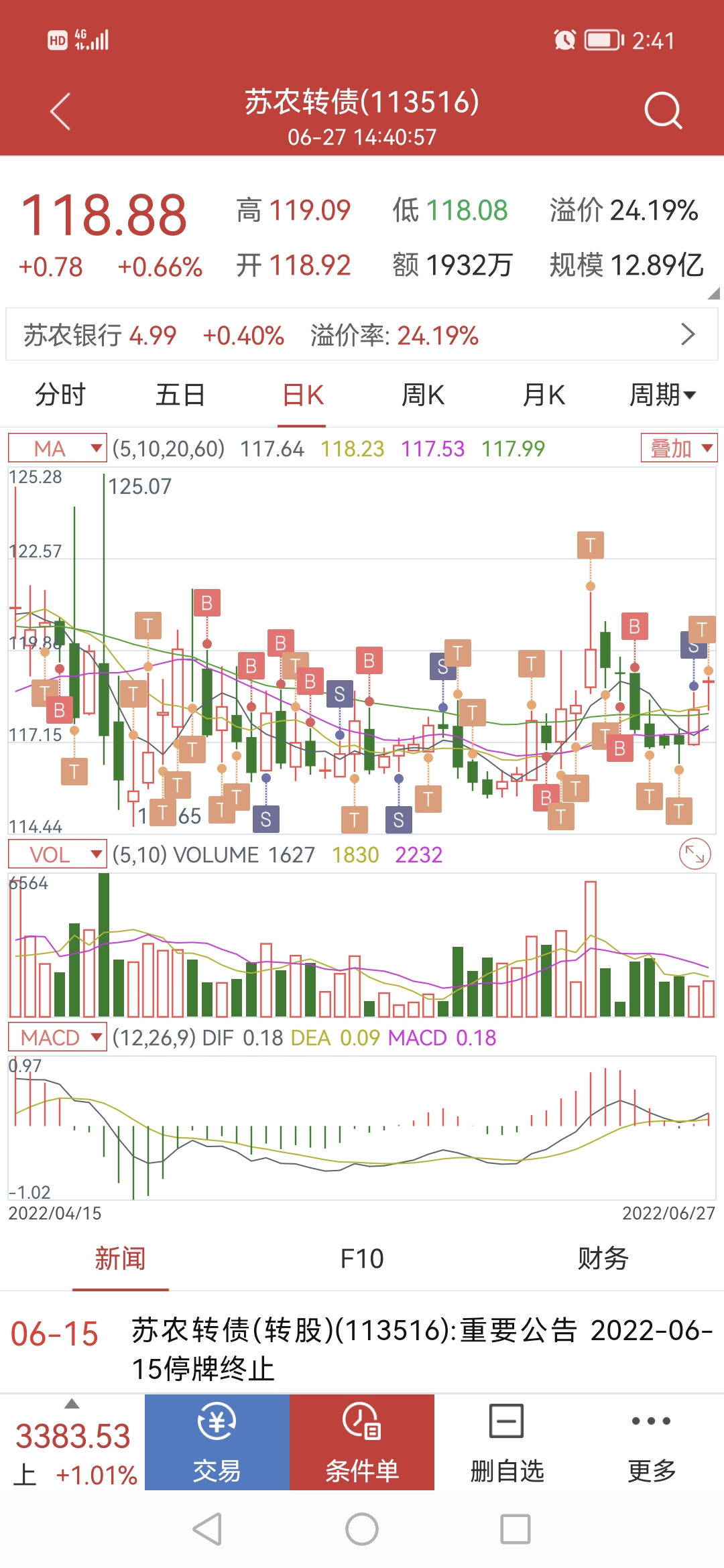Image resolution: width=724 pixels, height=1568 pixels.
Task: Select the 月K chart tab
Action: [543, 395]
